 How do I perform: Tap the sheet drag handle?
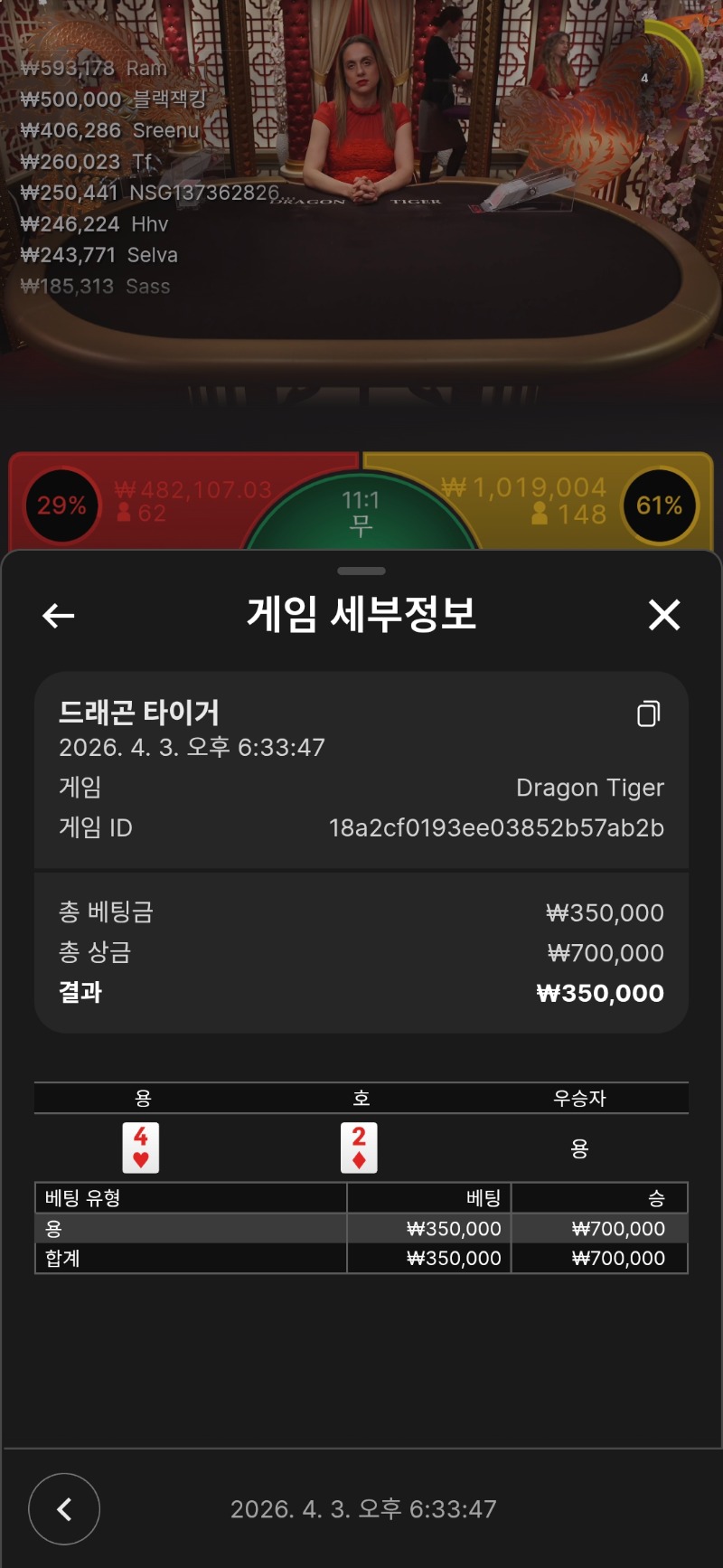[361, 571]
